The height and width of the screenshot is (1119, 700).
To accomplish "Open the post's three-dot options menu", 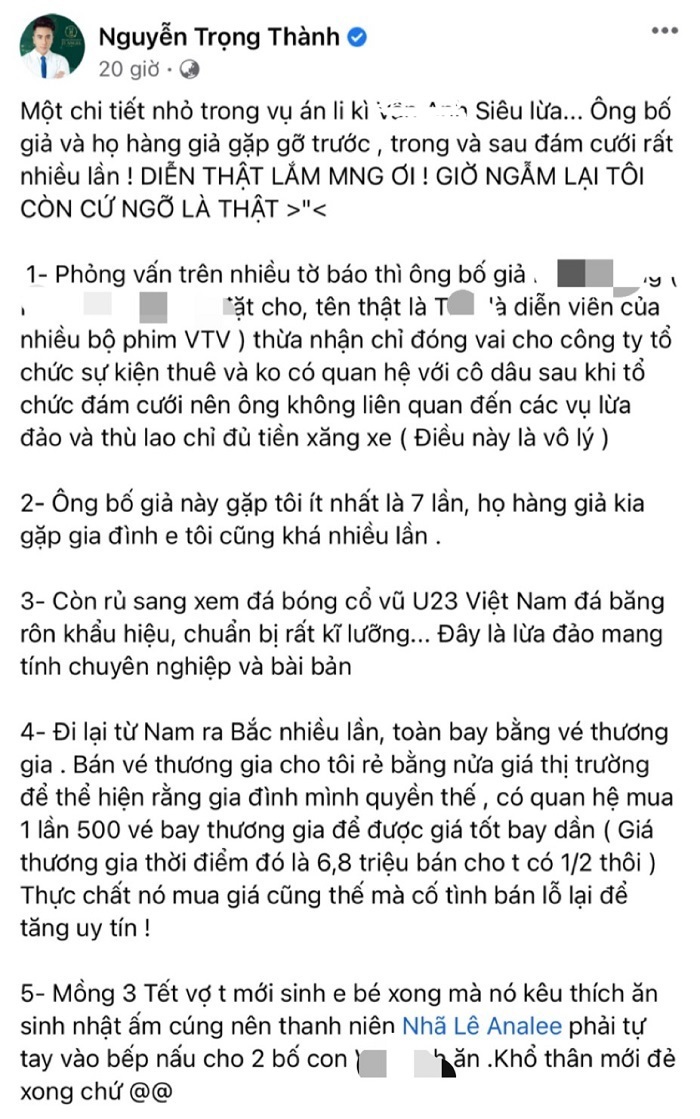I will pyautogui.click(x=665, y=31).
